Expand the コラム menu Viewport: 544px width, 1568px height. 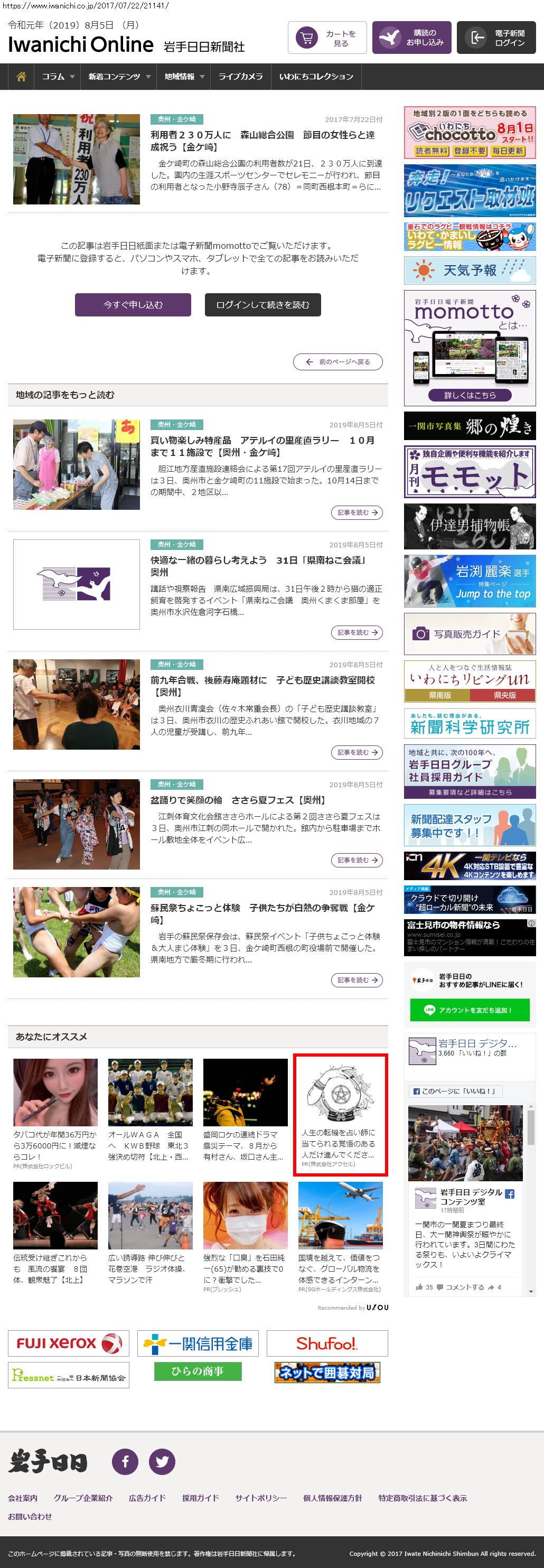[x=58, y=77]
